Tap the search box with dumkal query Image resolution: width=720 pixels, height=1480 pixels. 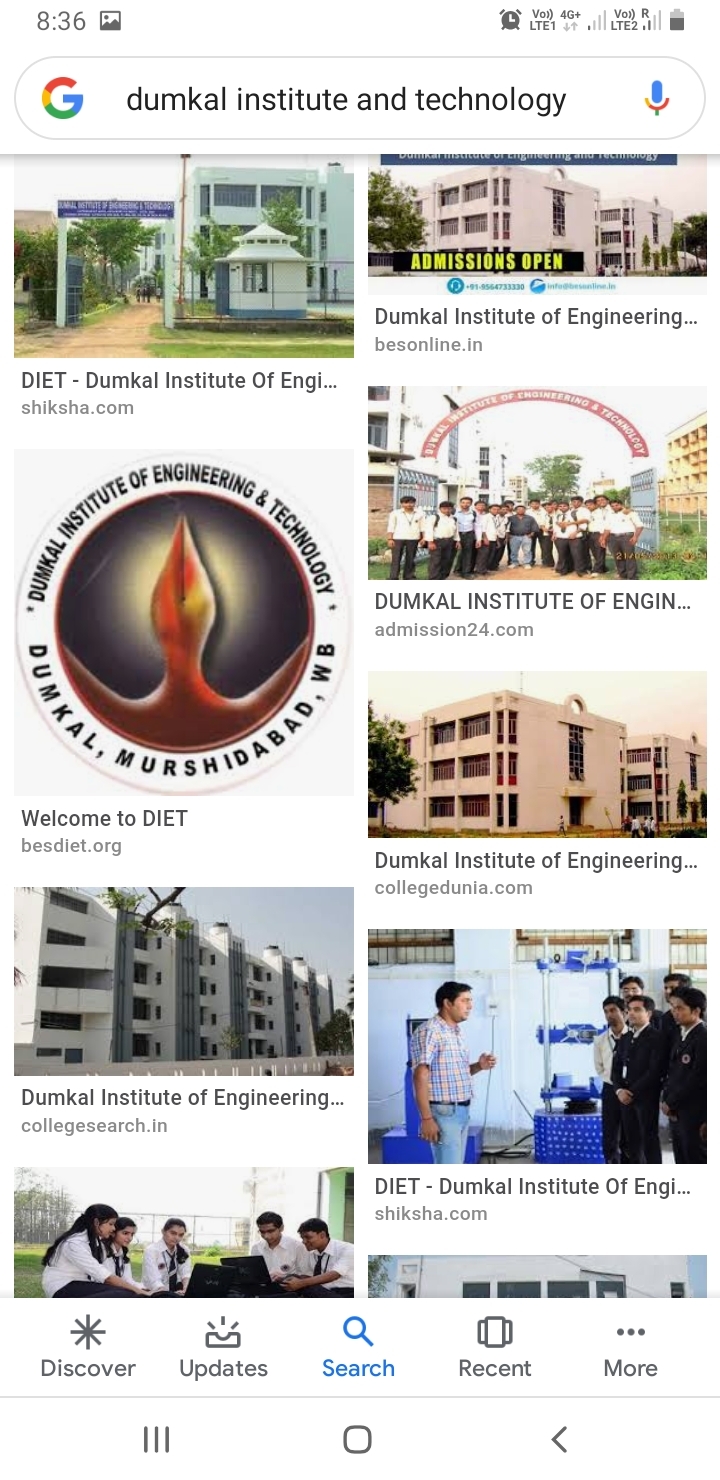tap(360, 99)
